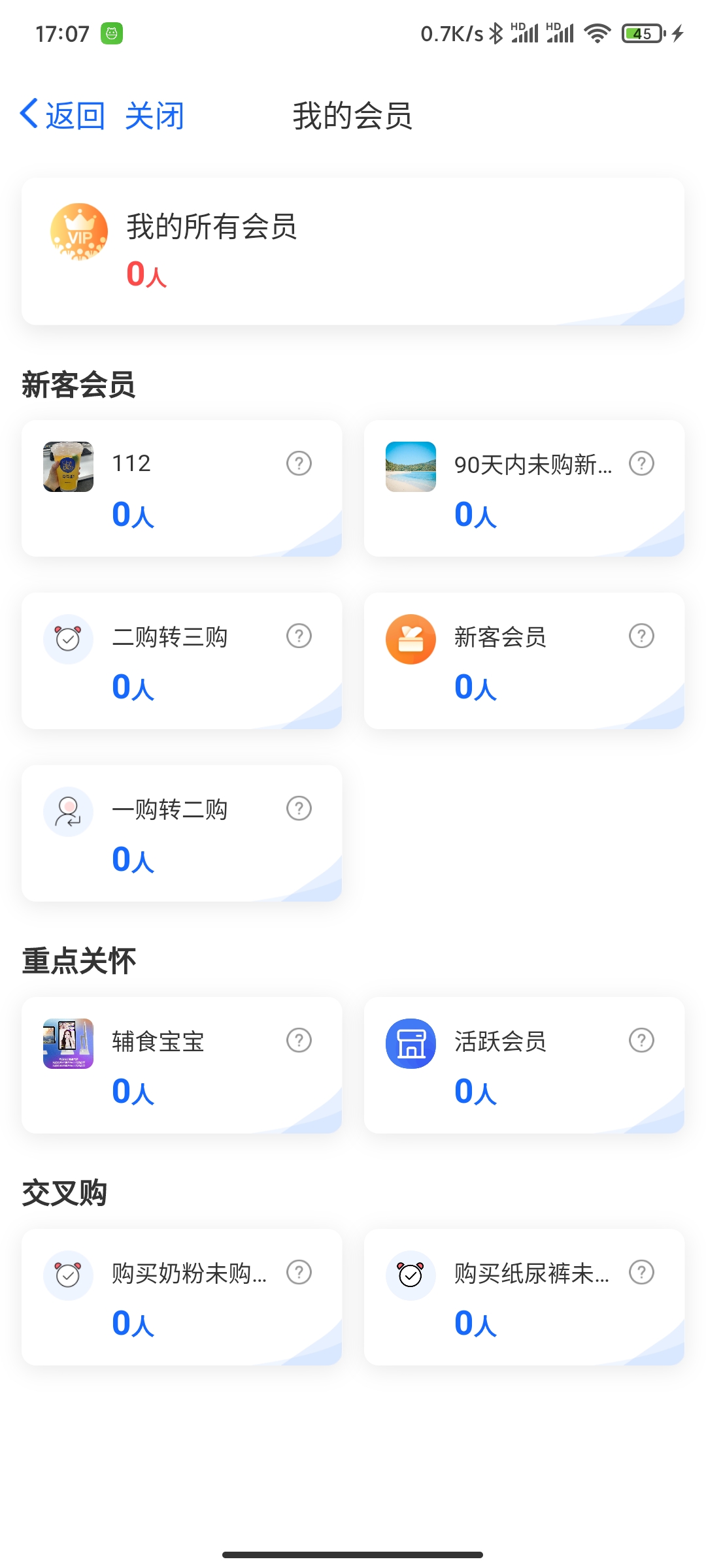Show help for the 112 group
Viewport: 706px width, 1568px height.
[x=299, y=464]
